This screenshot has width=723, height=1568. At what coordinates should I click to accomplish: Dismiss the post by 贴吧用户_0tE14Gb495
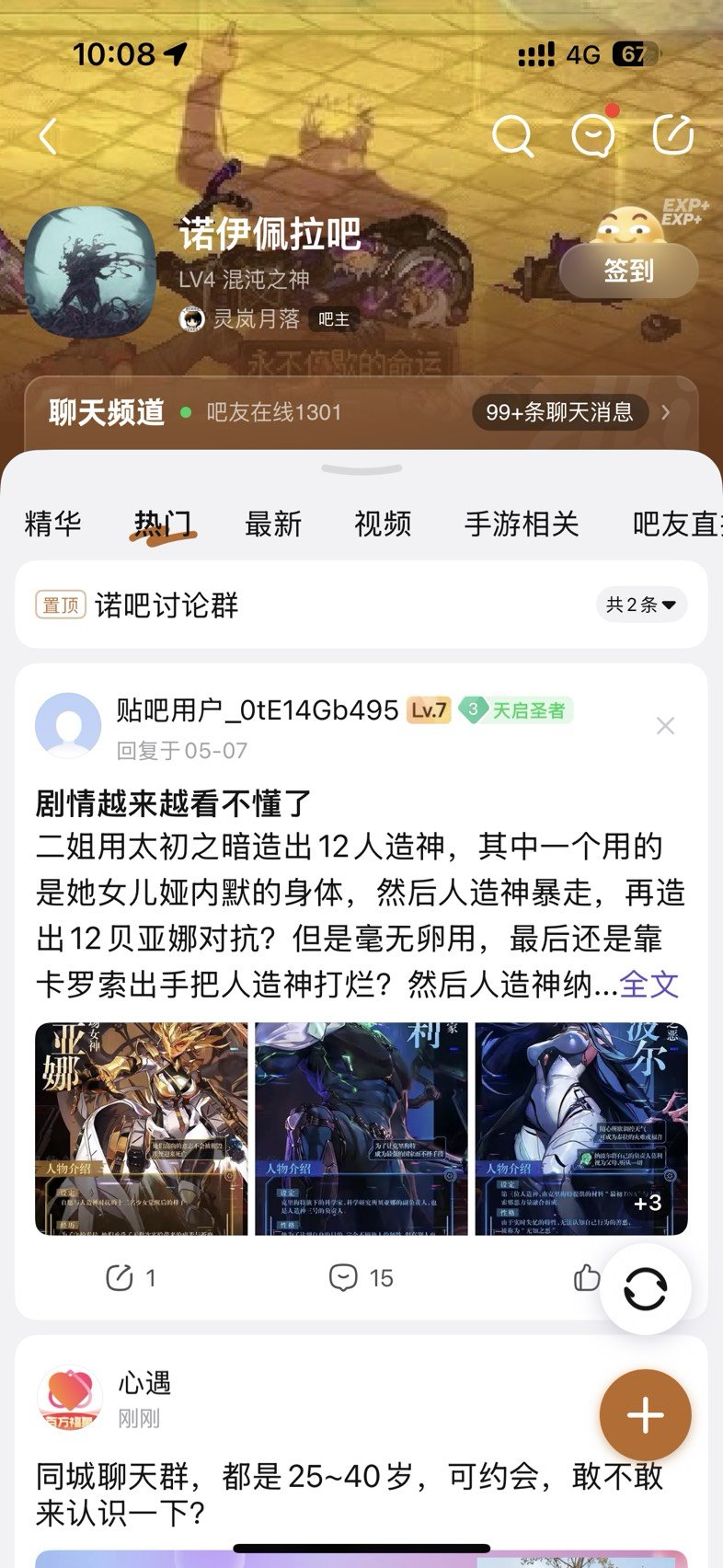[666, 726]
